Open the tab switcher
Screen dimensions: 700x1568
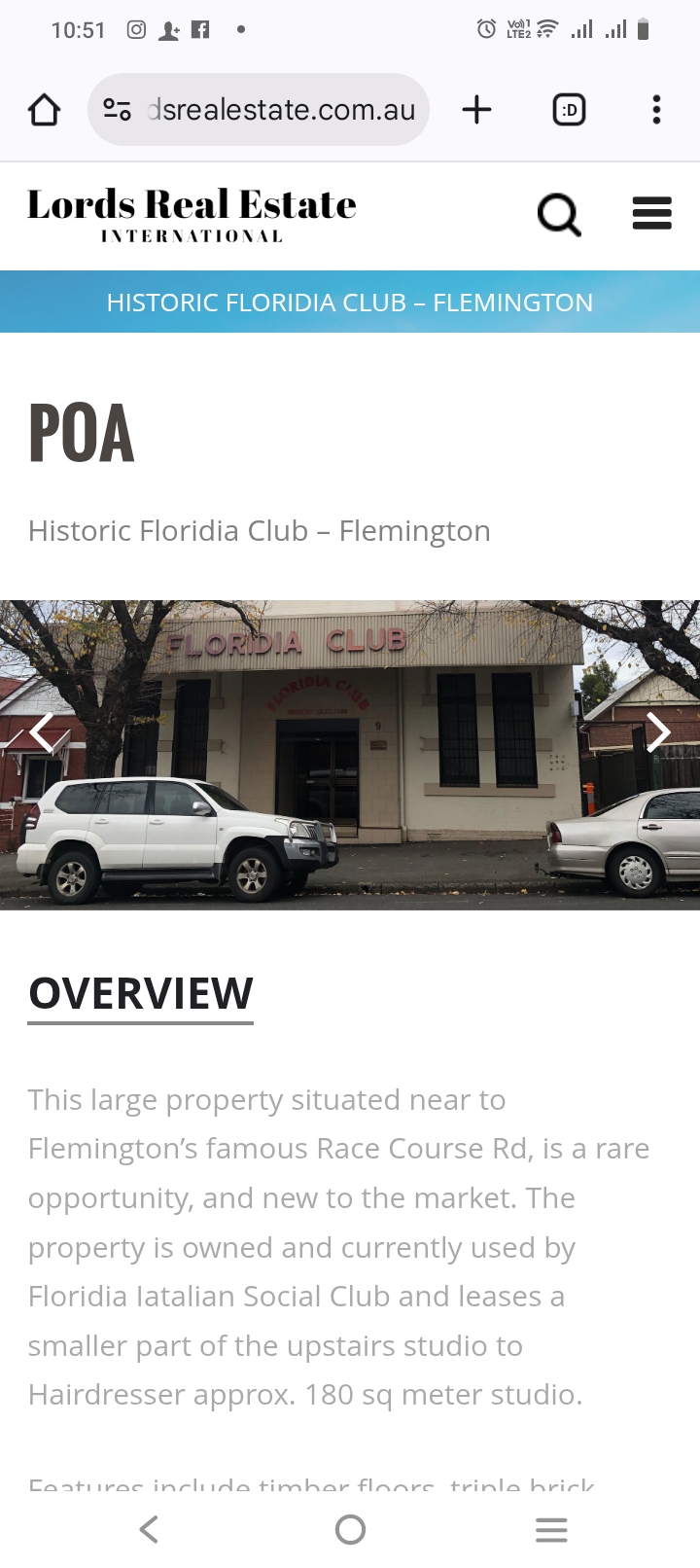click(x=569, y=110)
